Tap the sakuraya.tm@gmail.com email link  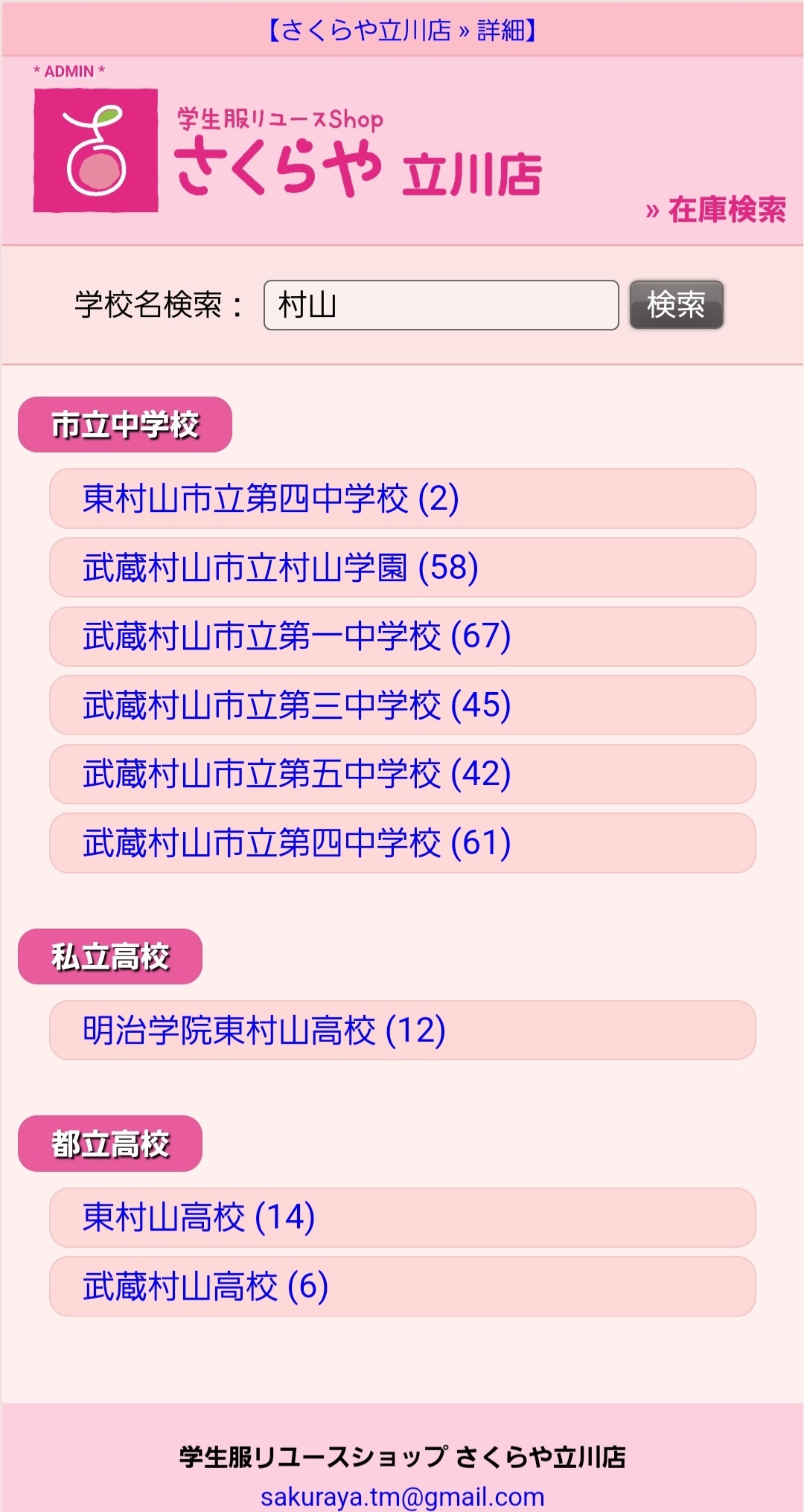[x=402, y=1496]
